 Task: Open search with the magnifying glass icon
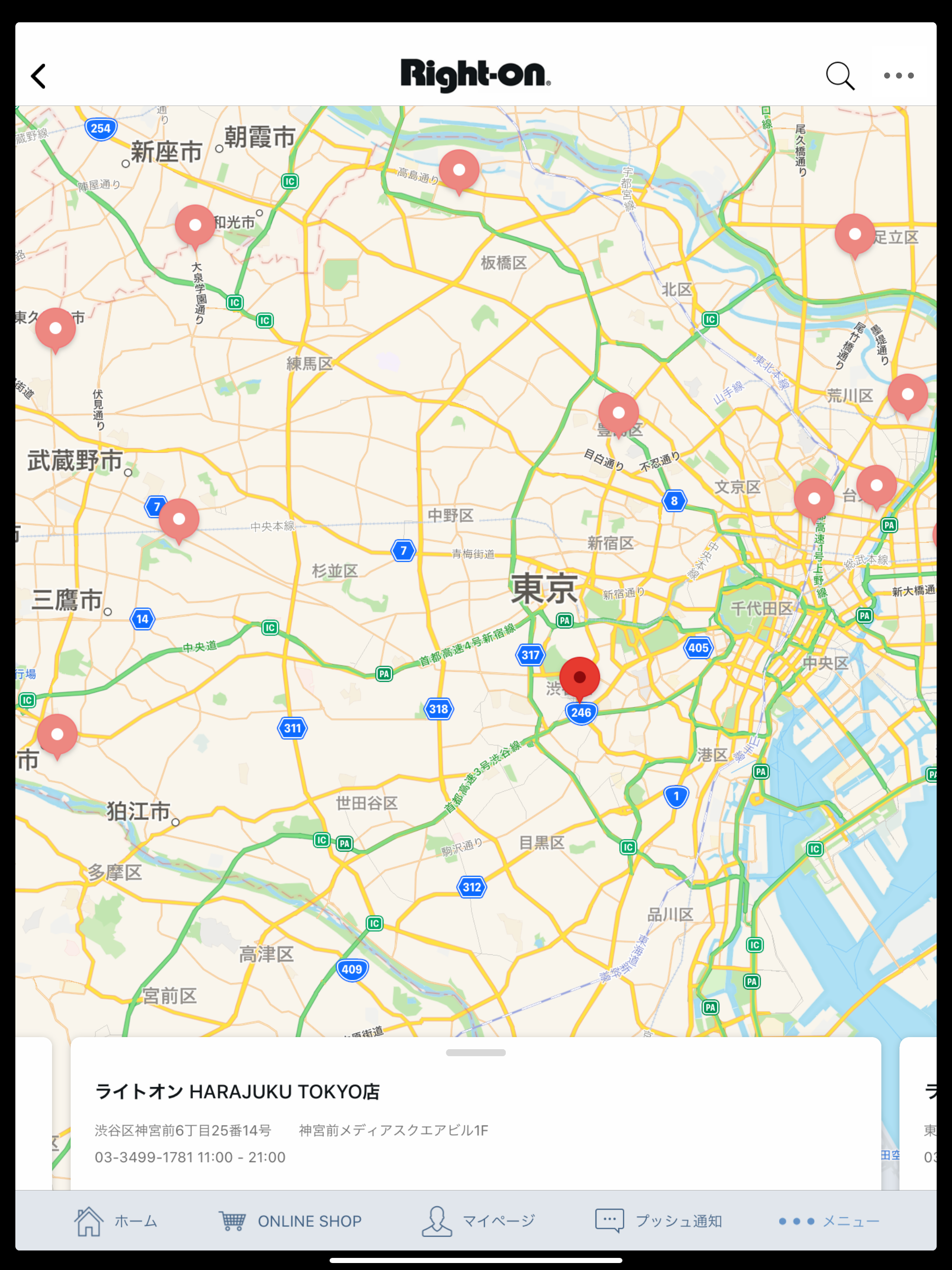(840, 75)
